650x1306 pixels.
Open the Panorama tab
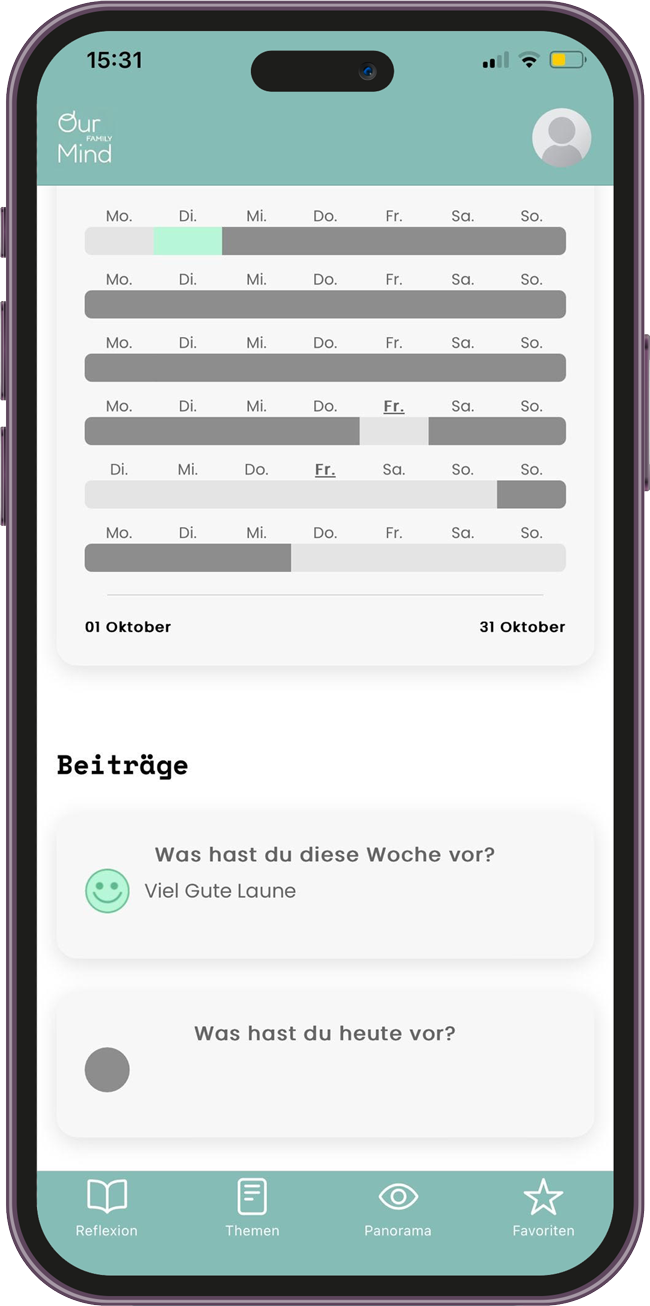398,1208
